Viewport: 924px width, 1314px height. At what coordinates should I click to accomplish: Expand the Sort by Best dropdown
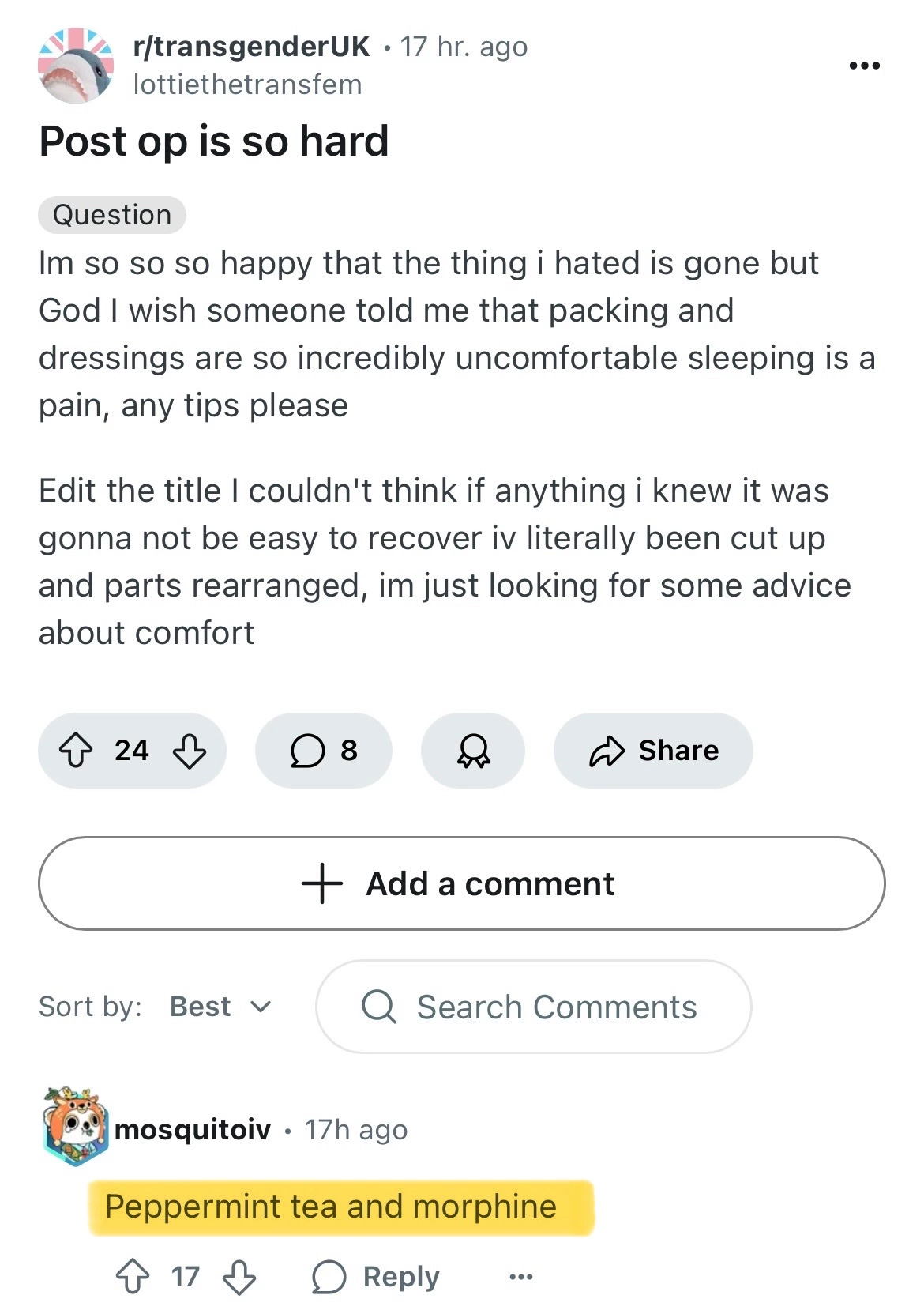[220, 1007]
